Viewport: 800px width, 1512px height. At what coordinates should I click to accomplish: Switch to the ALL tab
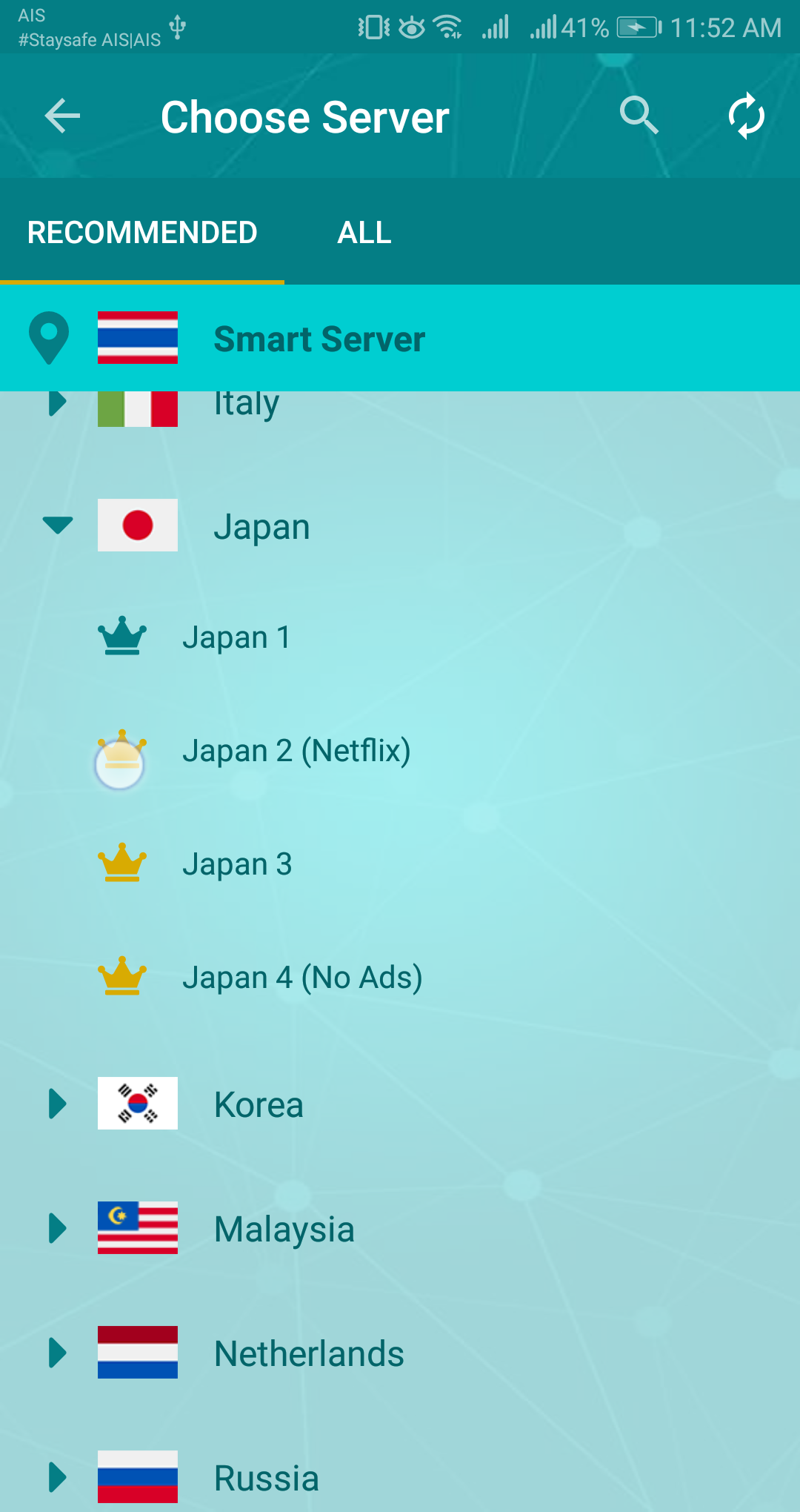(x=364, y=233)
